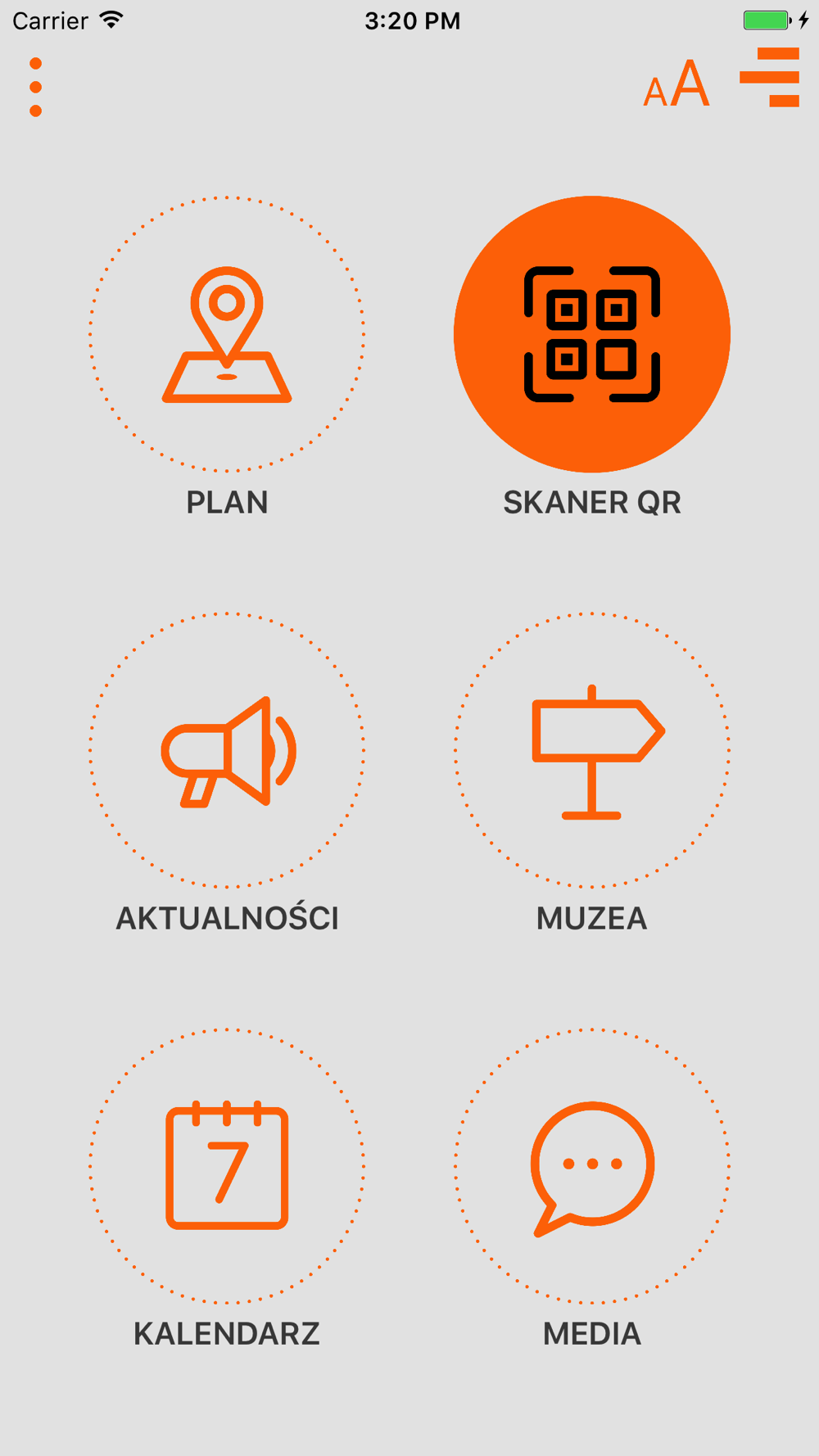Go to the Muzea section
The width and height of the screenshot is (819, 1456).
click(592, 750)
